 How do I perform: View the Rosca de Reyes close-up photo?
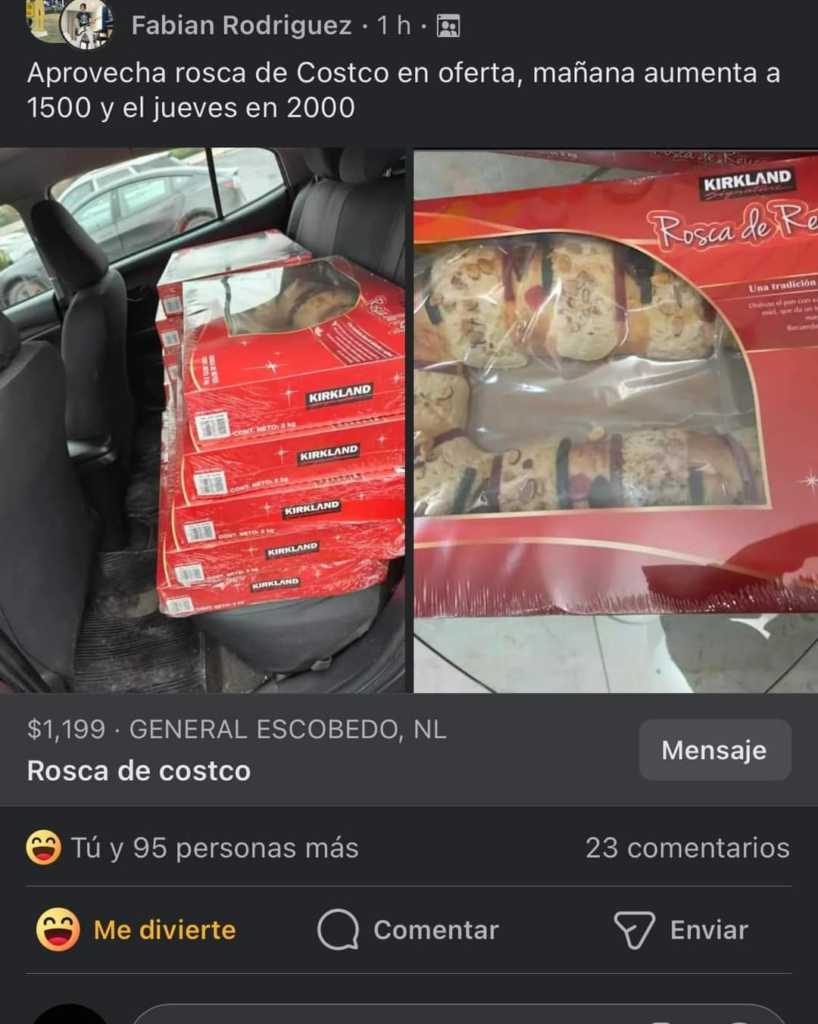point(615,420)
